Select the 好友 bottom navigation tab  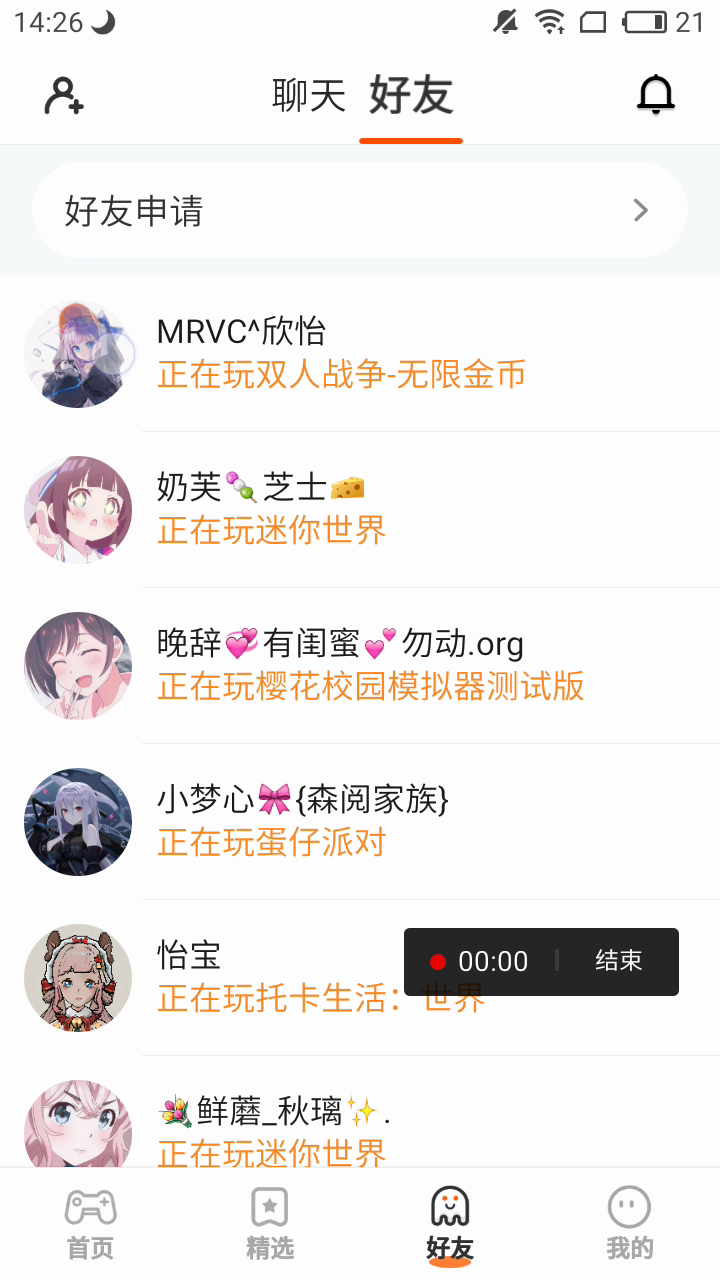tap(450, 1224)
